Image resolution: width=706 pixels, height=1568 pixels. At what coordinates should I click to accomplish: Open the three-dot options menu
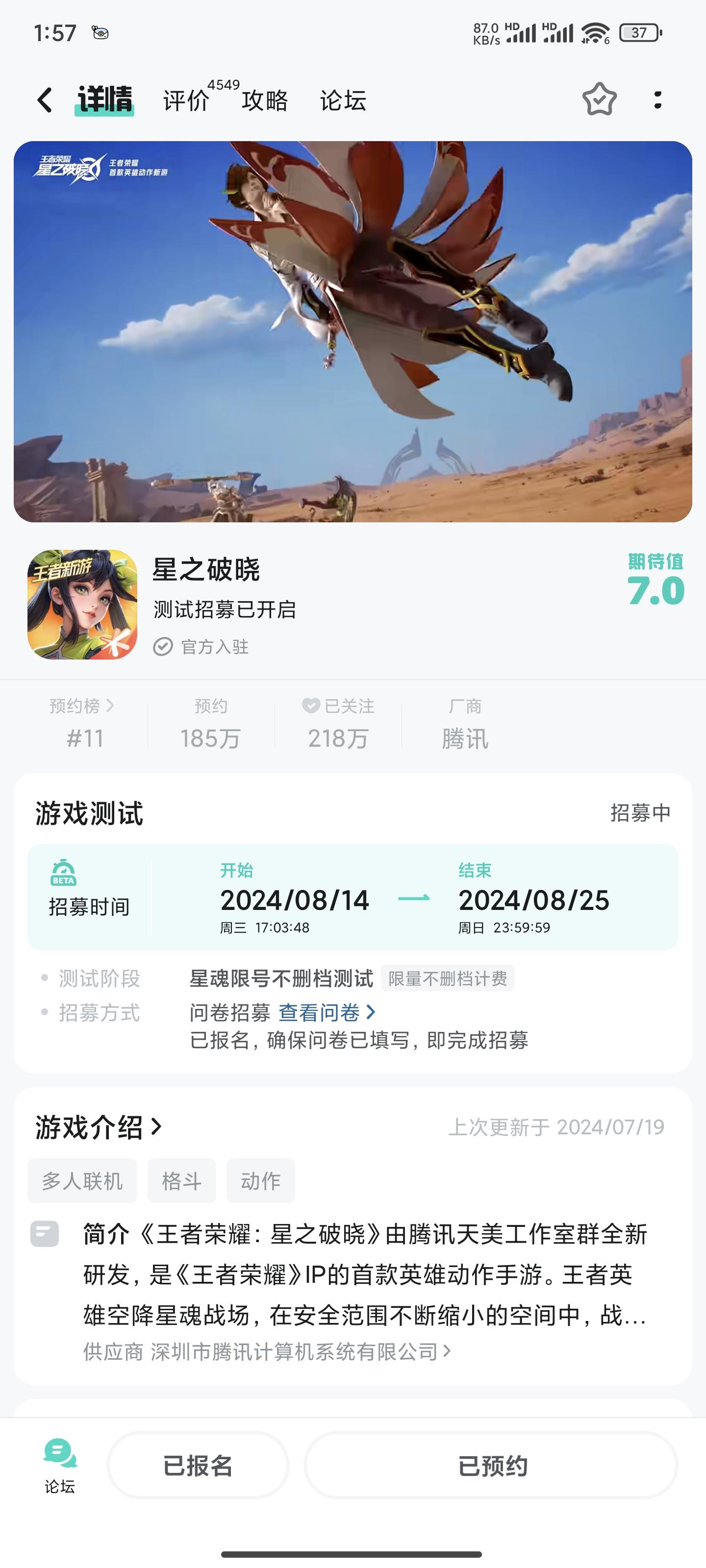pos(656,99)
